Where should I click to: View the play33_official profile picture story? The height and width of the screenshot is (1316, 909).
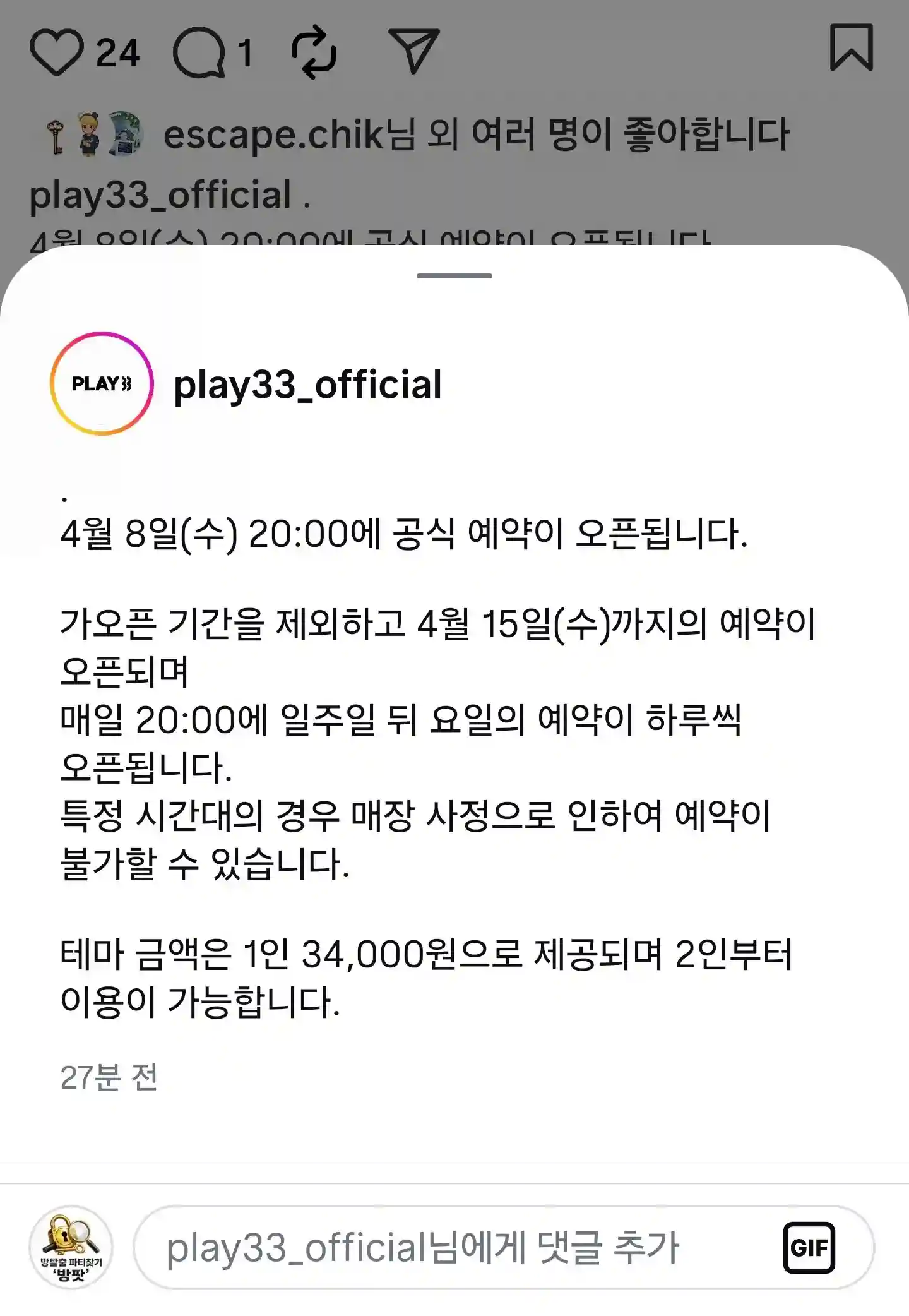coord(102,384)
